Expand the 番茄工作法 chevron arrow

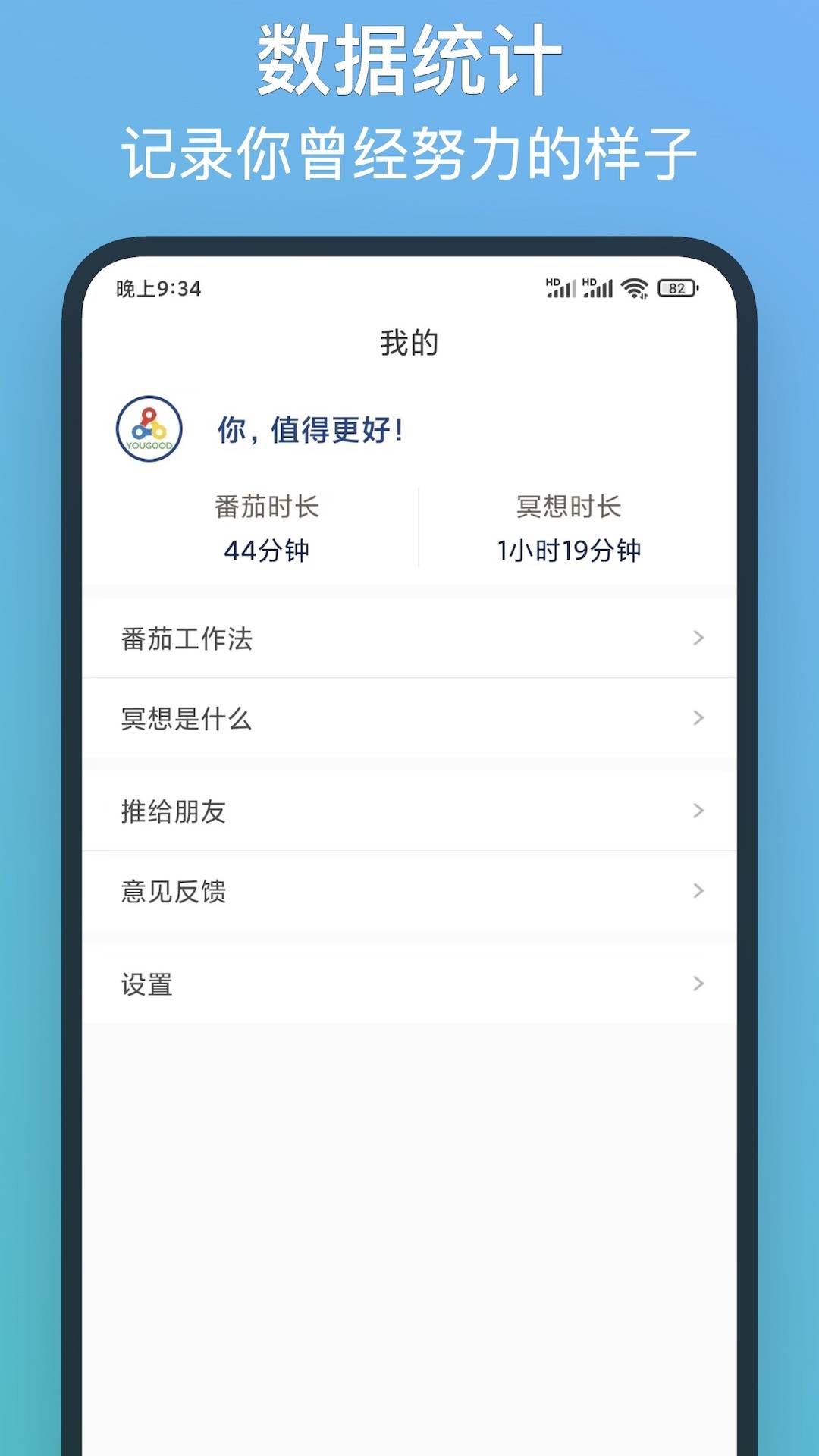pos(698,639)
